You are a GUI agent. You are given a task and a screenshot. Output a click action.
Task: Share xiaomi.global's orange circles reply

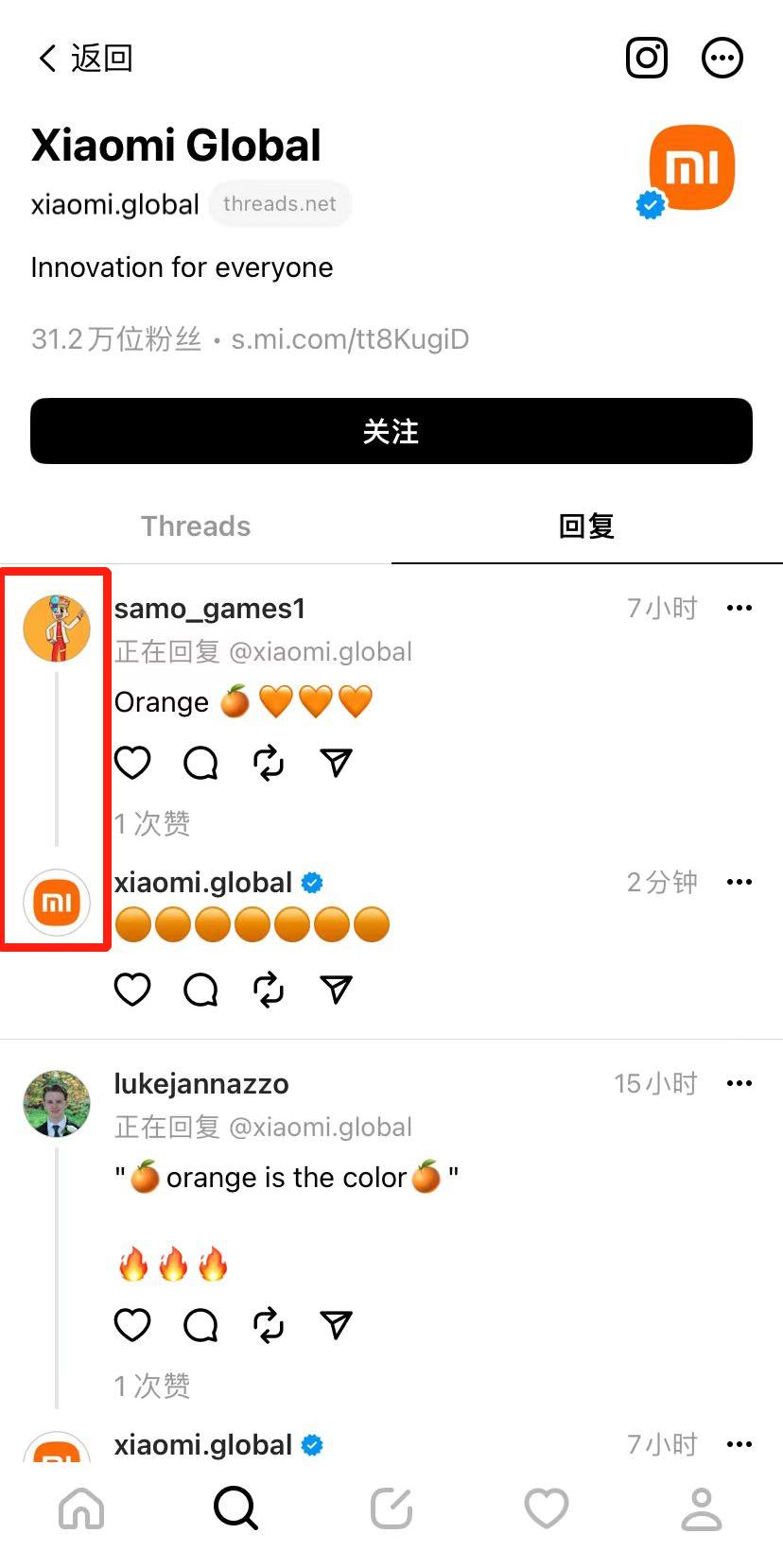337,990
